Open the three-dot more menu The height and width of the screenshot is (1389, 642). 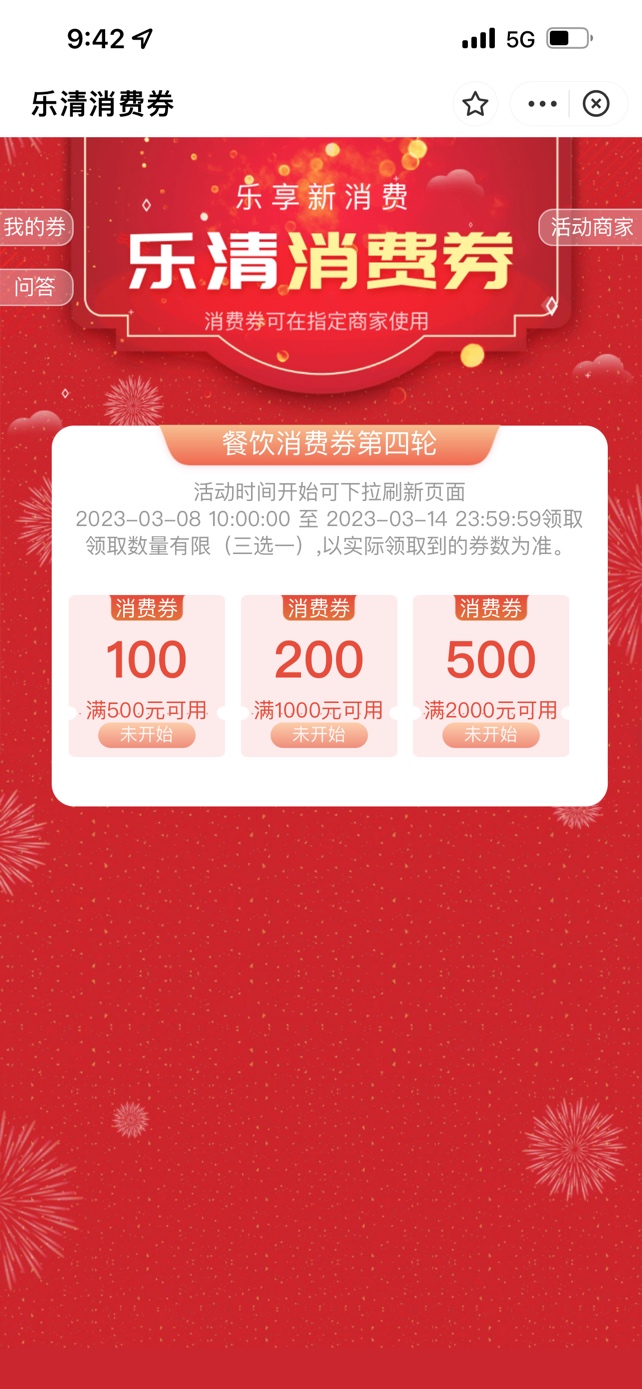click(542, 104)
